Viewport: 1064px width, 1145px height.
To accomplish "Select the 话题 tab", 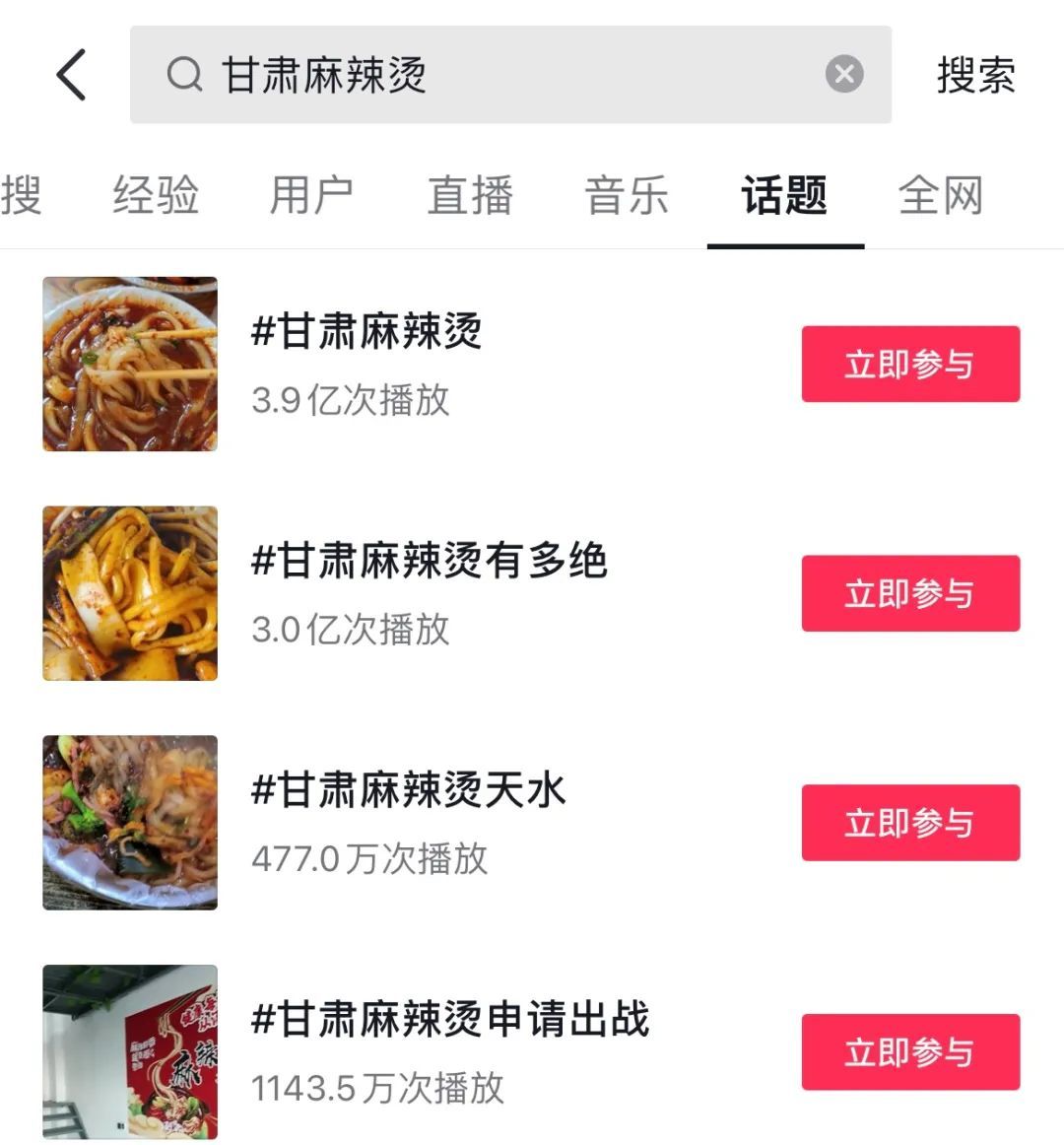I will pyautogui.click(x=784, y=194).
